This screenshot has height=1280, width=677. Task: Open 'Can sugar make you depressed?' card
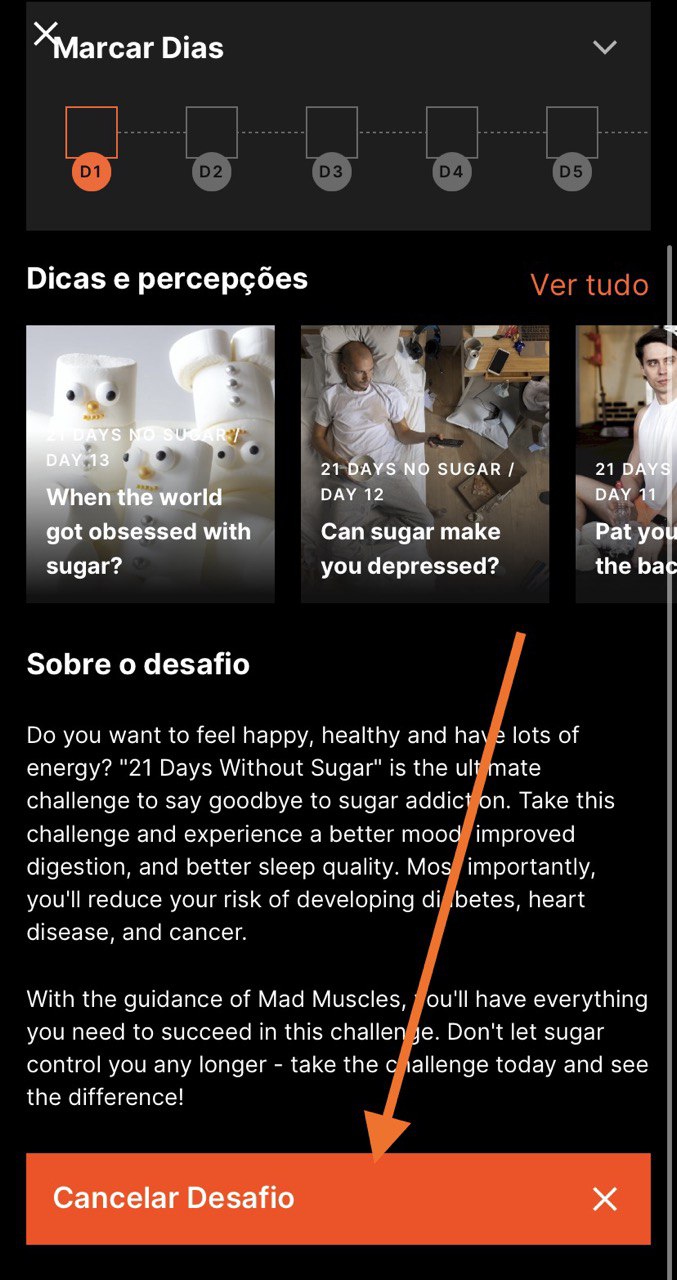click(x=425, y=464)
